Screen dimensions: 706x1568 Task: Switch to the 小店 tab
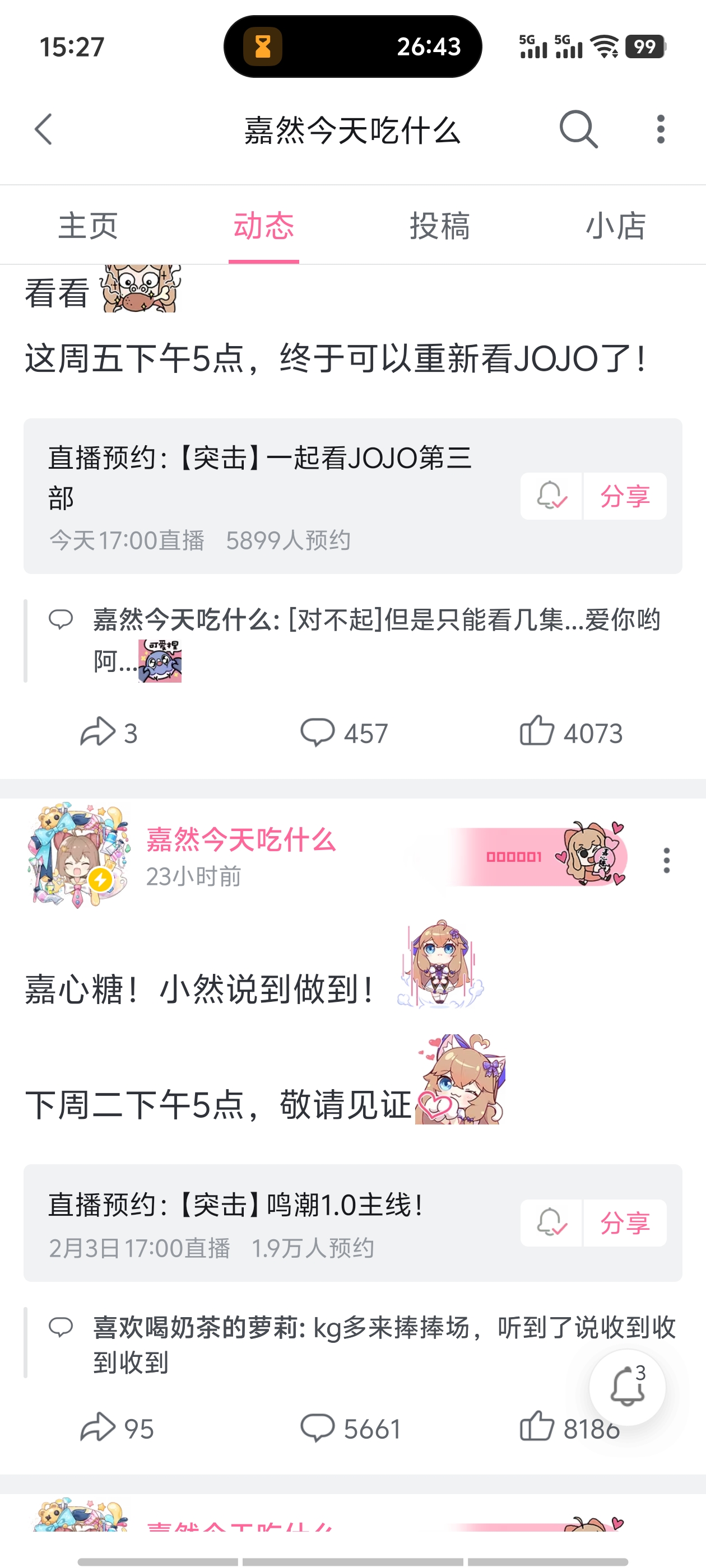(x=616, y=226)
